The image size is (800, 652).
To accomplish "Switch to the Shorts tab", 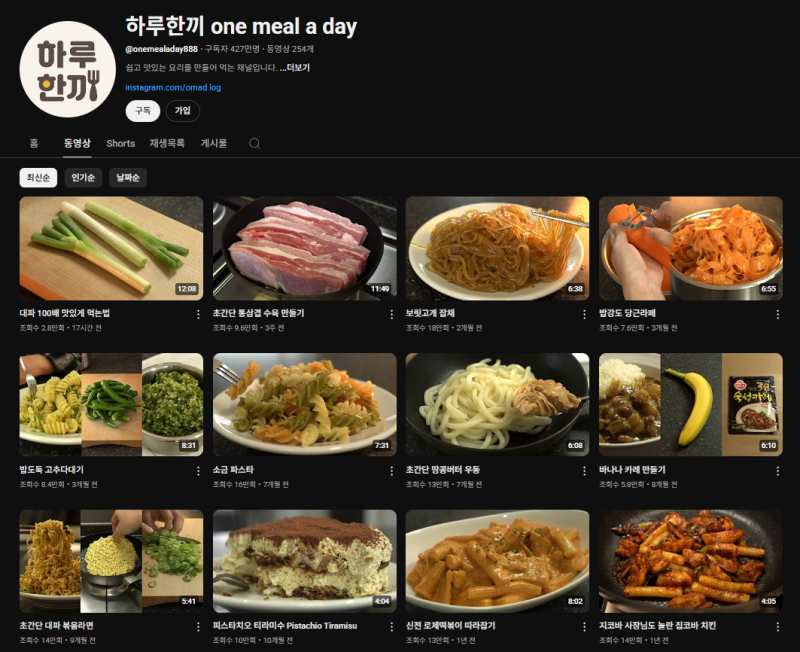I will [x=121, y=143].
